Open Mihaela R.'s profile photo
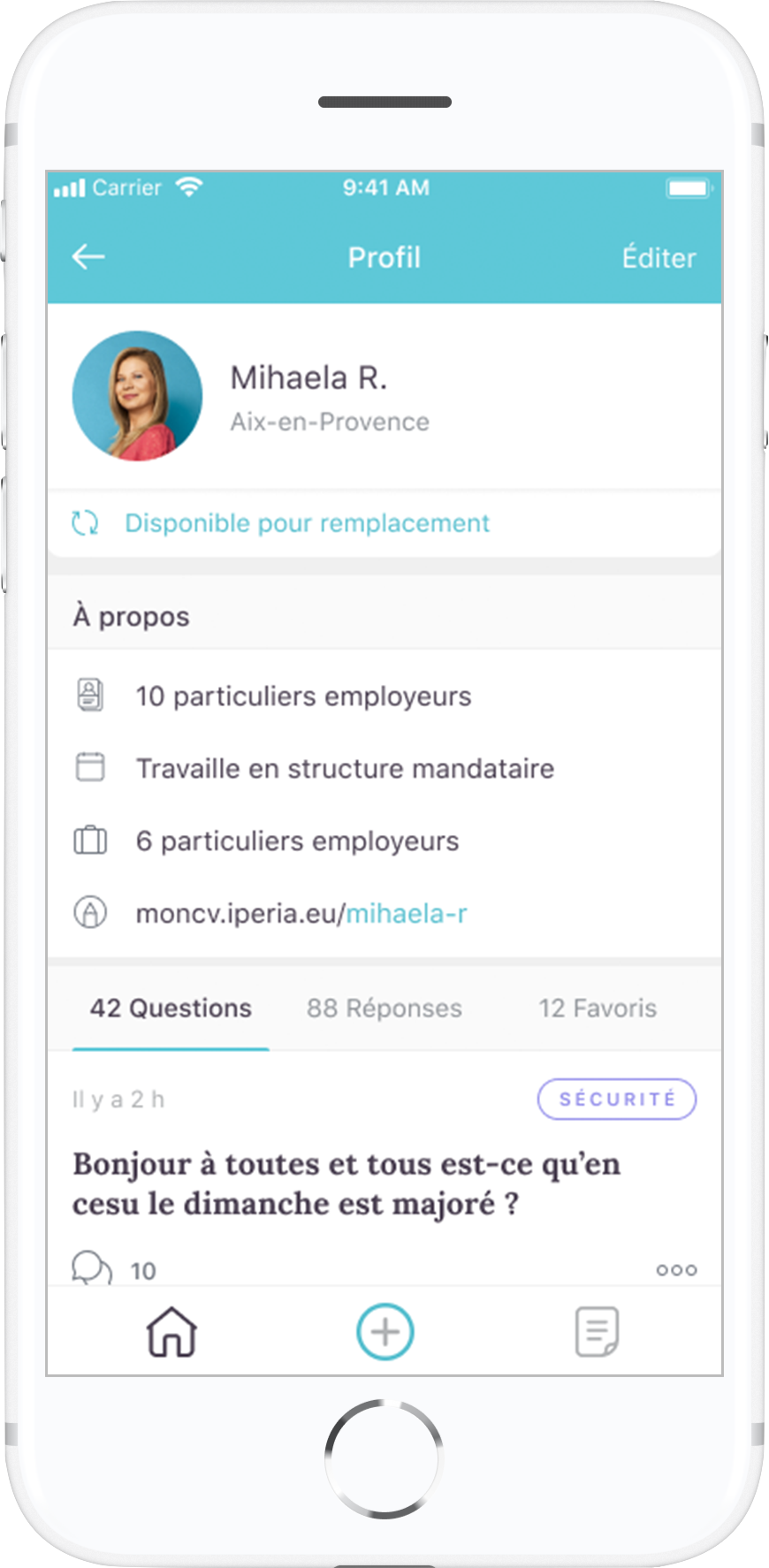 click(137, 396)
